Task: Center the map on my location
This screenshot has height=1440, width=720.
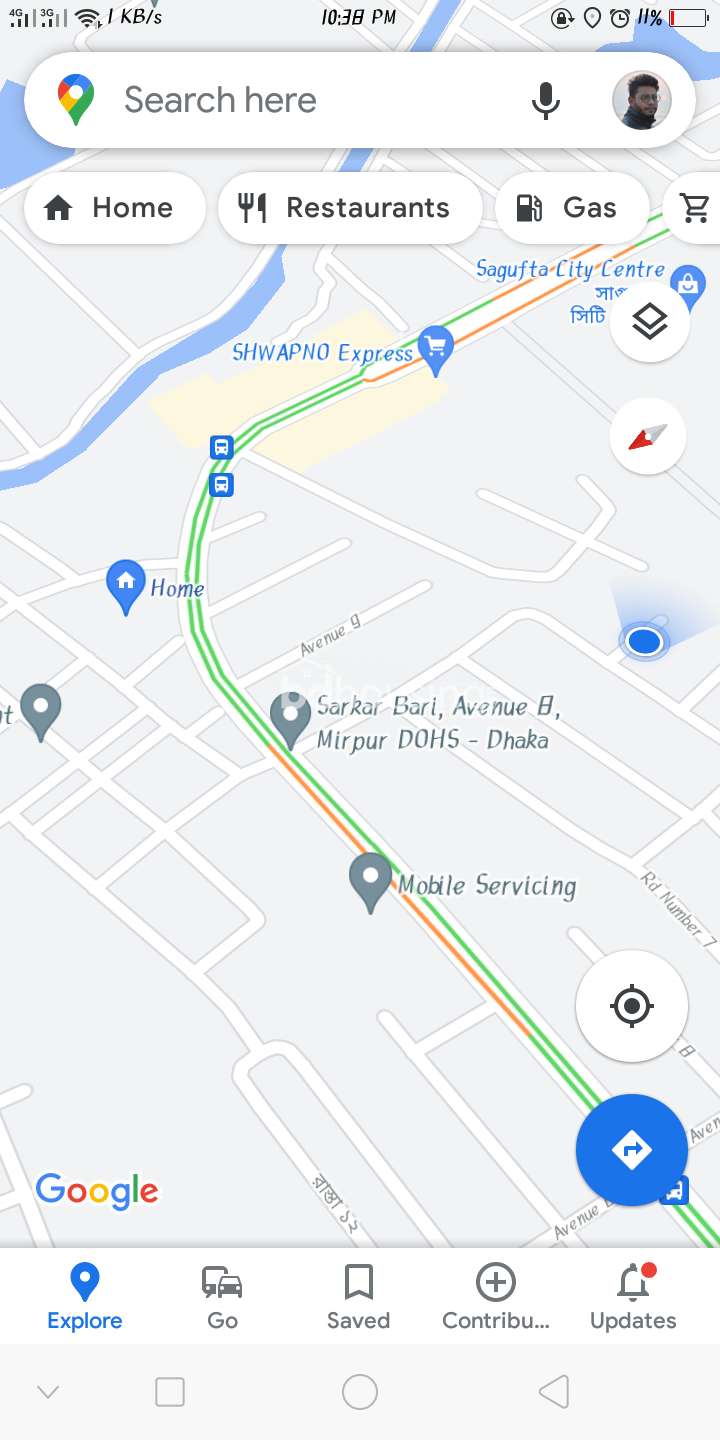Action: click(632, 1006)
